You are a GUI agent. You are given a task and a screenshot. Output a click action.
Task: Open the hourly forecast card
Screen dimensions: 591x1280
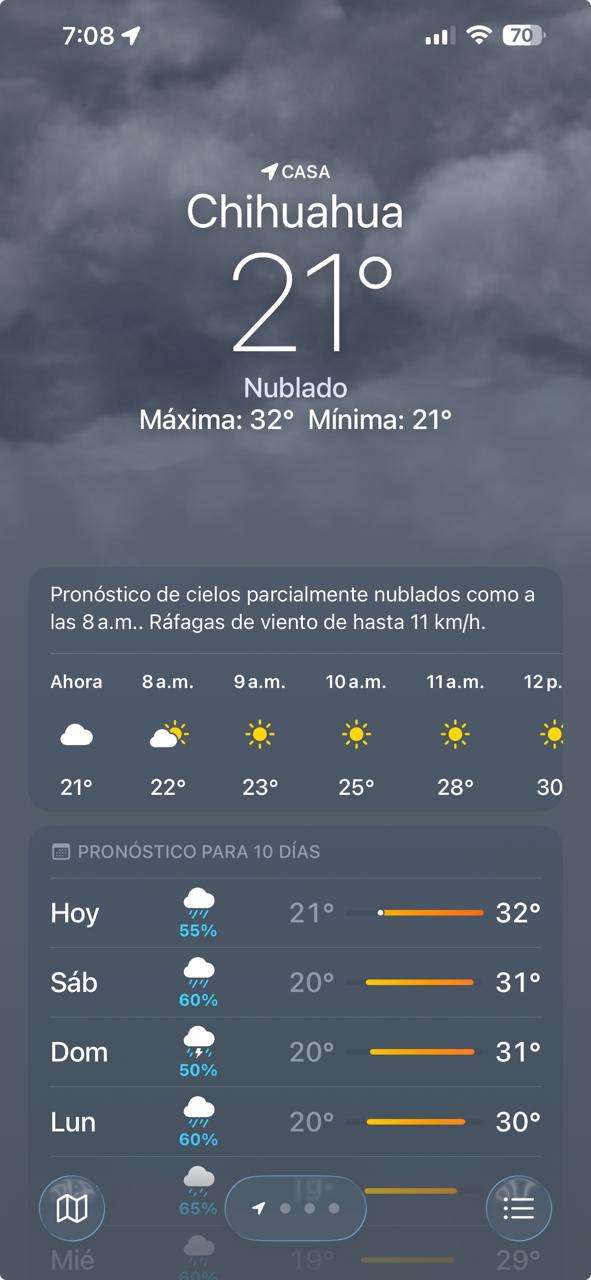click(x=295, y=689)
